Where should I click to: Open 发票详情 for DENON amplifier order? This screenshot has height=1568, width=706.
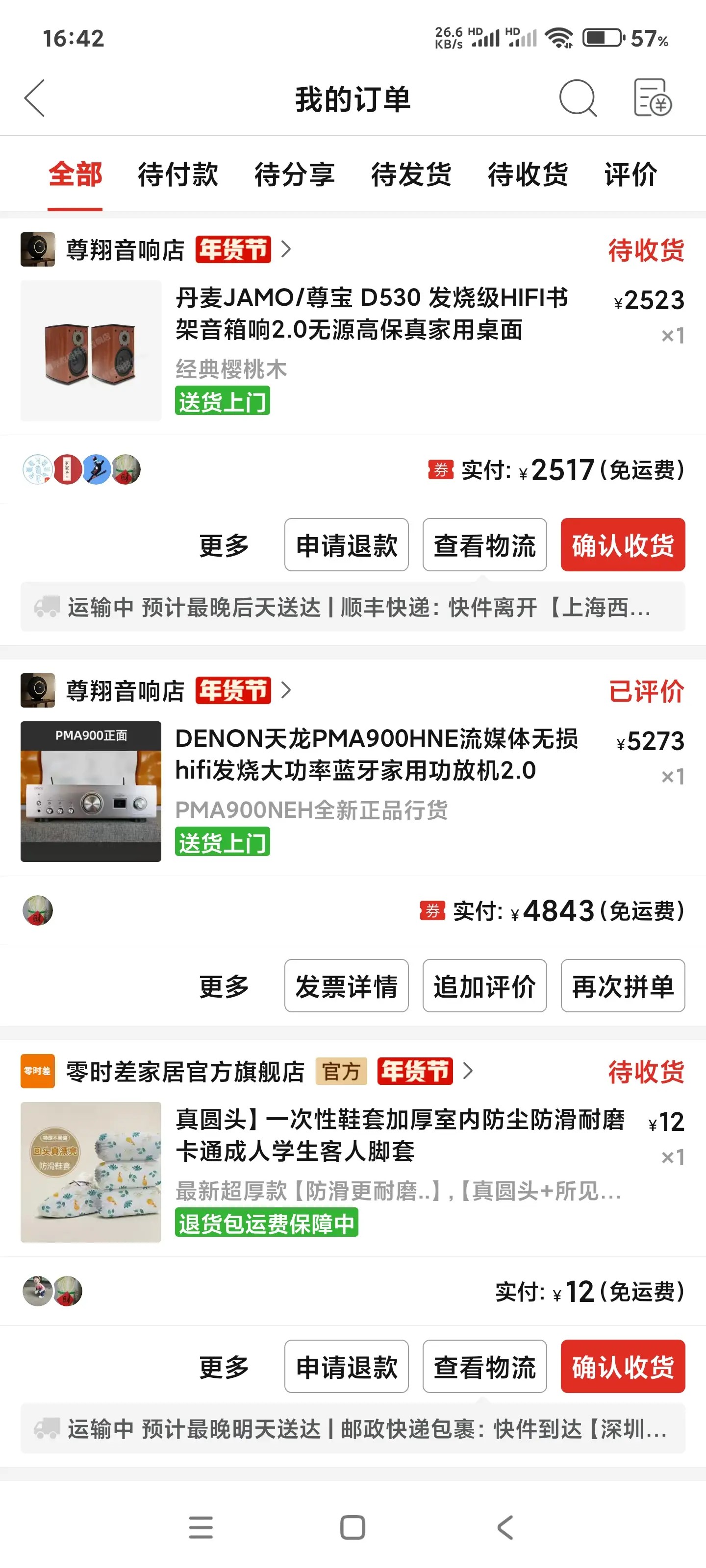pos(346,986)
